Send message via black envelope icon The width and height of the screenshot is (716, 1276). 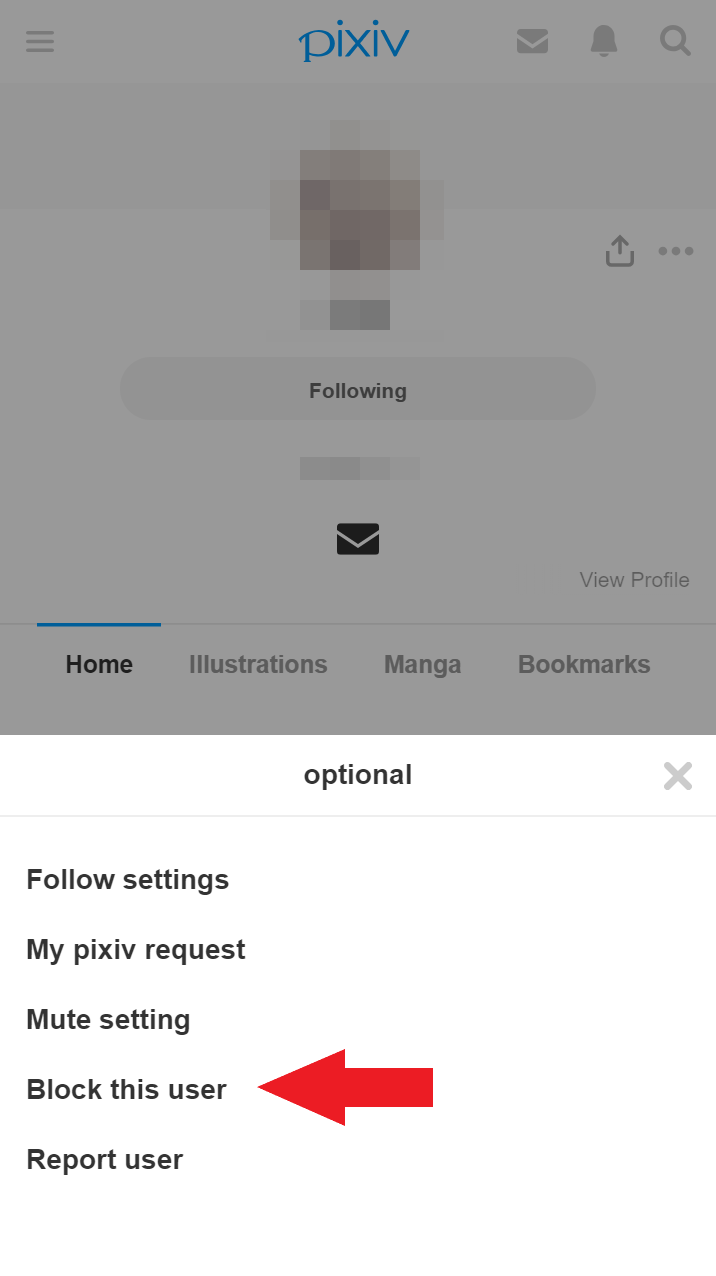[358, 539]
